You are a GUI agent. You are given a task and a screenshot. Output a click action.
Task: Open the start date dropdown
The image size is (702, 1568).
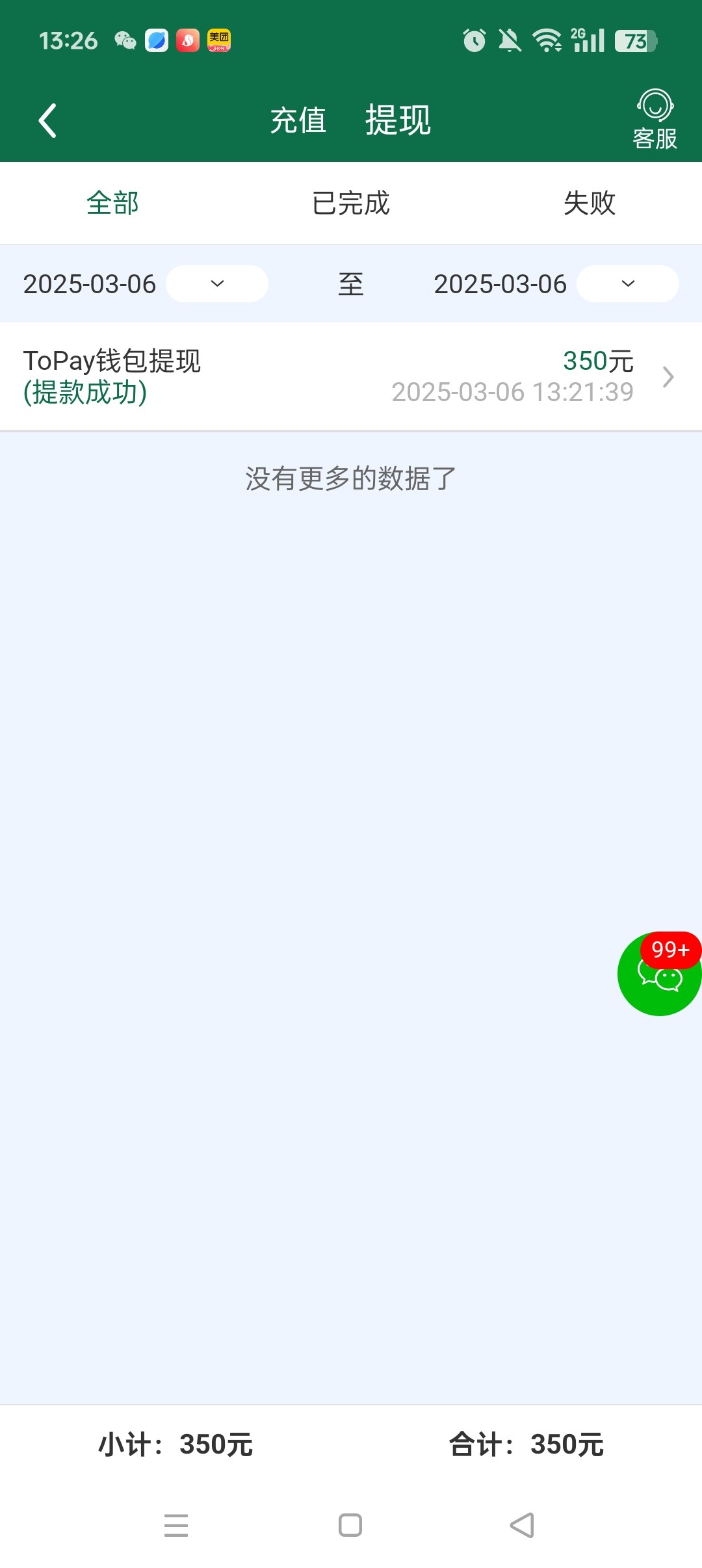tap(217, 284)
